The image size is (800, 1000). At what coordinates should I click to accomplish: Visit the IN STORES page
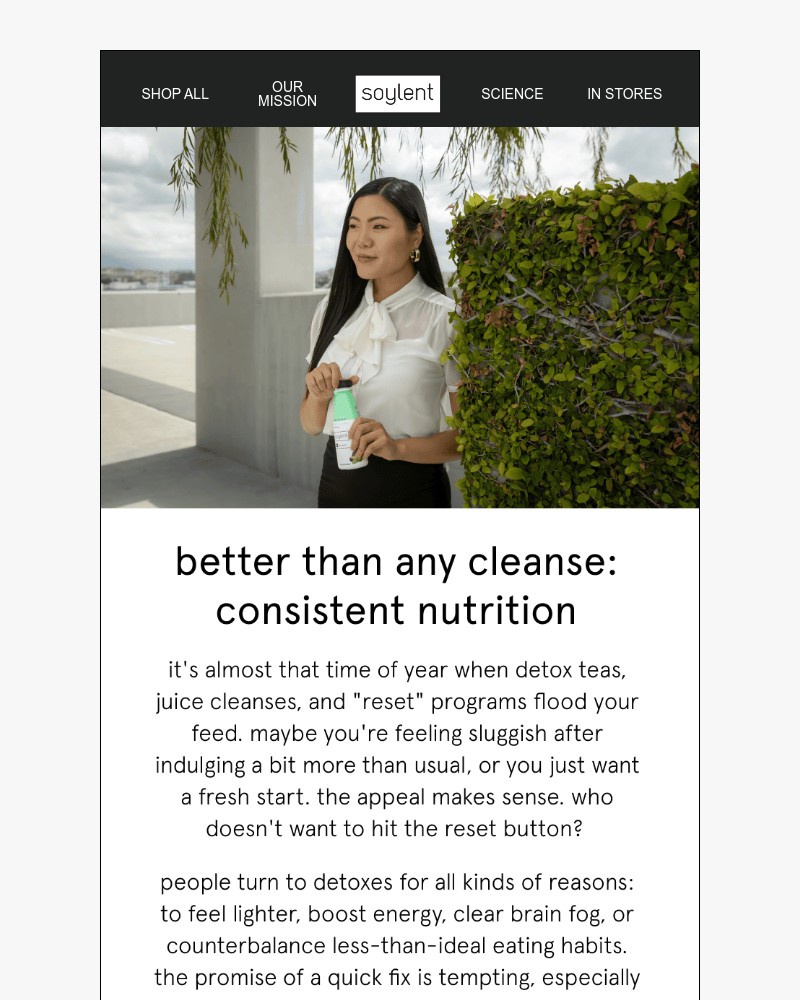624,94
